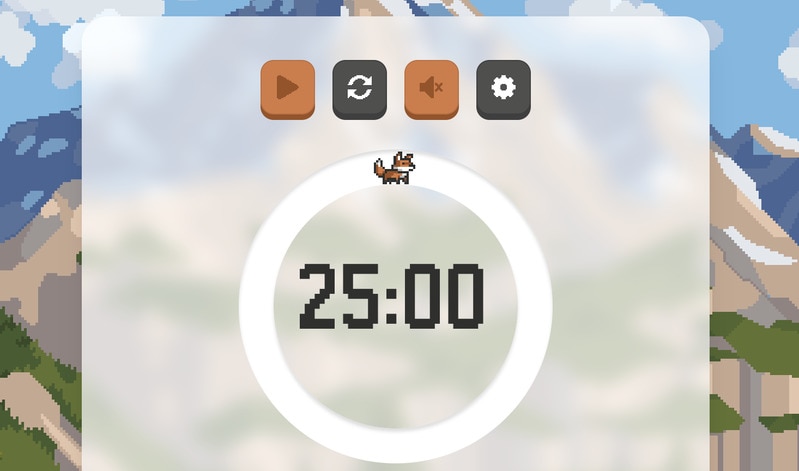Toggle the sound mute button
This screenshot has width=799, height=471.
(x=431, y=88)
